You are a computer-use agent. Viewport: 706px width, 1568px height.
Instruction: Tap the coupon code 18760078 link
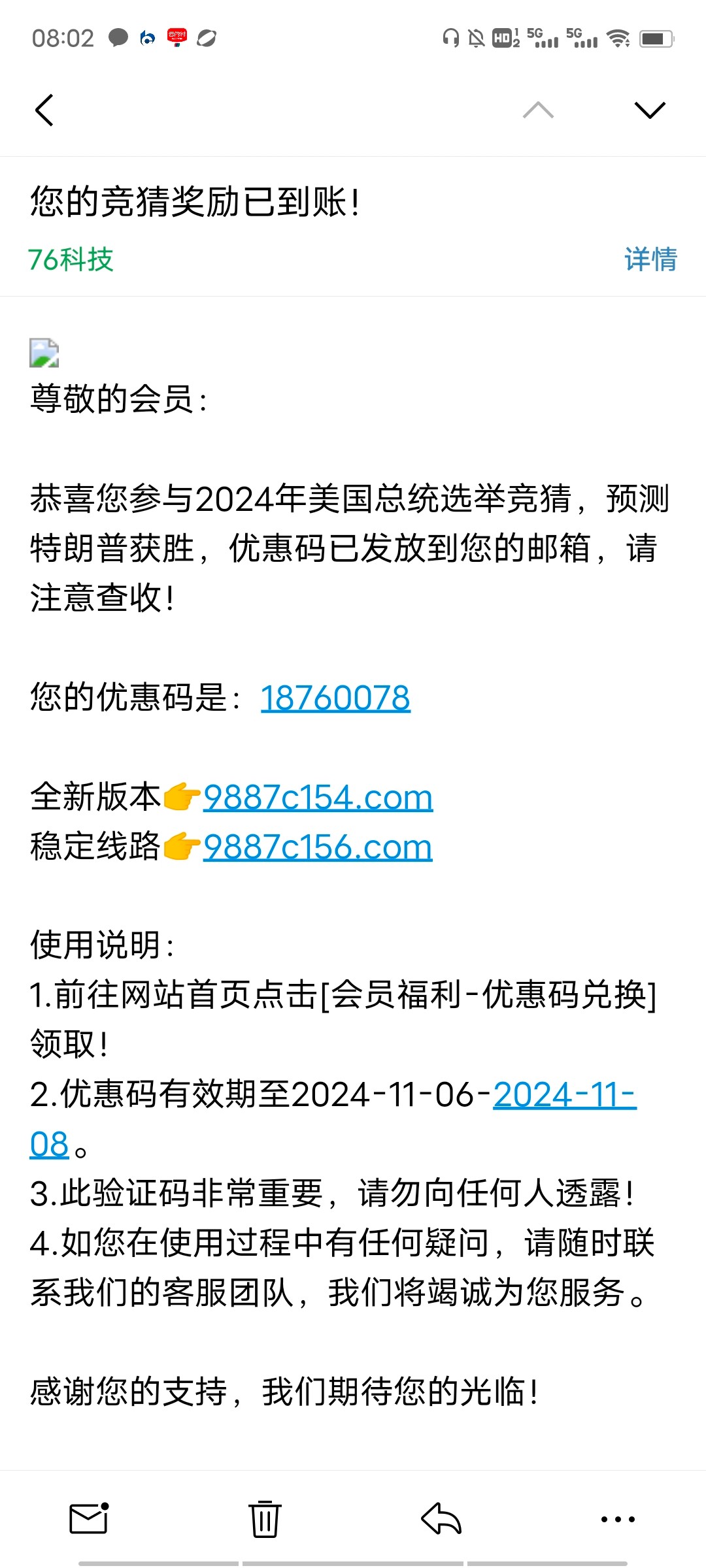point(335,698)
